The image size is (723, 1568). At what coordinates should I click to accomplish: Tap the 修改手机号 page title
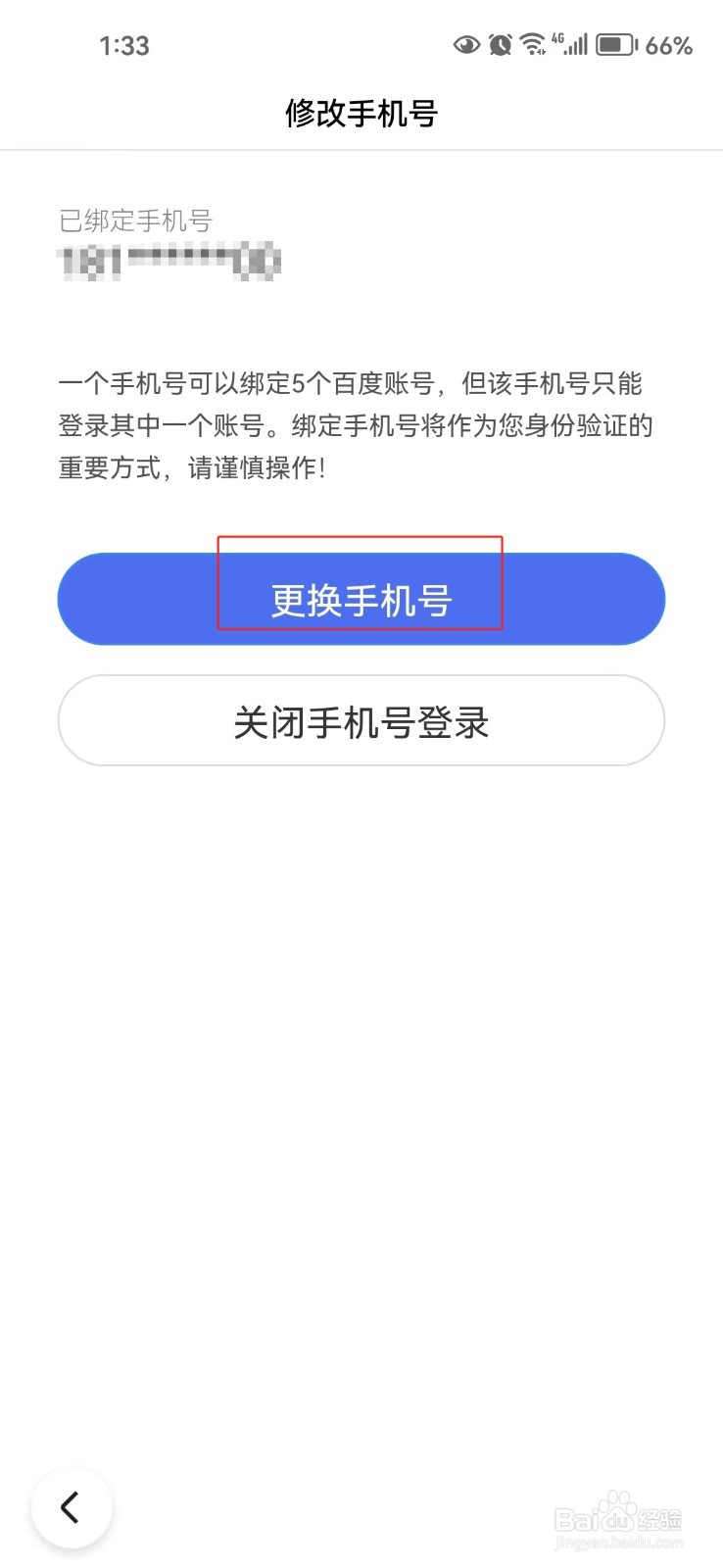click(361, 115)
